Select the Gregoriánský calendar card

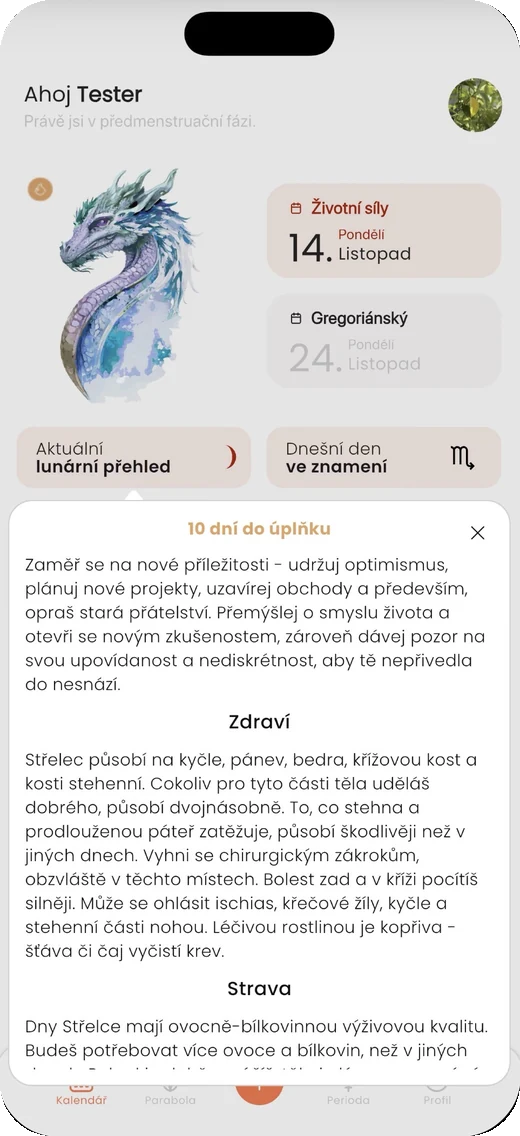pos(384,341)
